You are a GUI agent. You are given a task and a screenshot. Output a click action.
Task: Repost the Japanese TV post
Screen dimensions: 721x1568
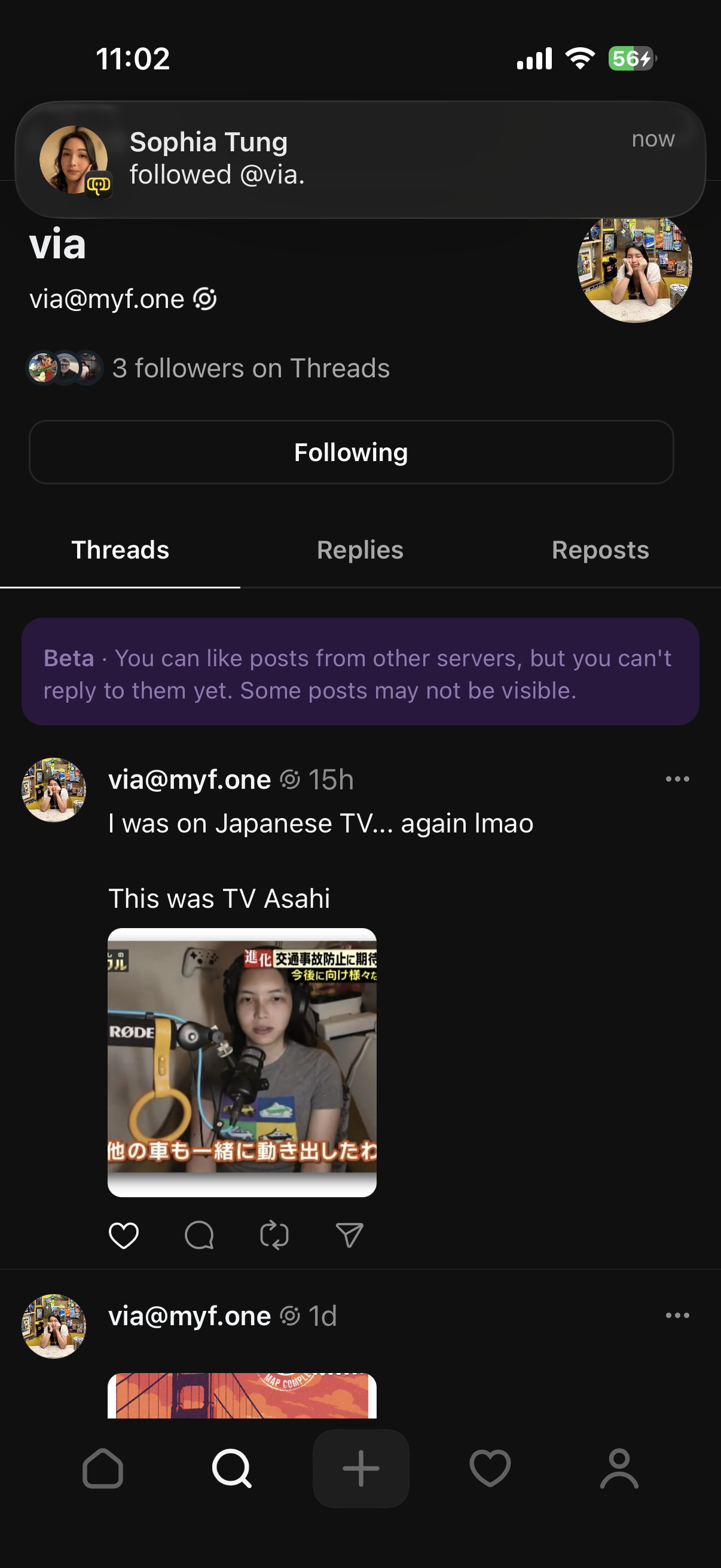tap(274, 1236)
